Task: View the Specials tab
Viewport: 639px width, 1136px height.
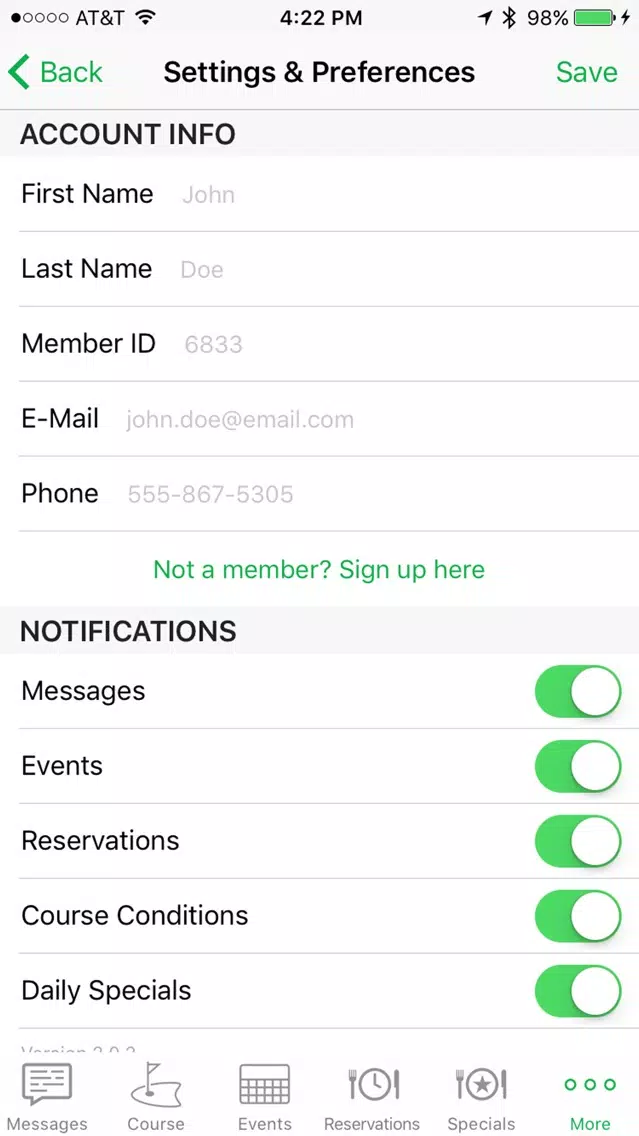Action: pyautogui.click(x=481, y=1096)
